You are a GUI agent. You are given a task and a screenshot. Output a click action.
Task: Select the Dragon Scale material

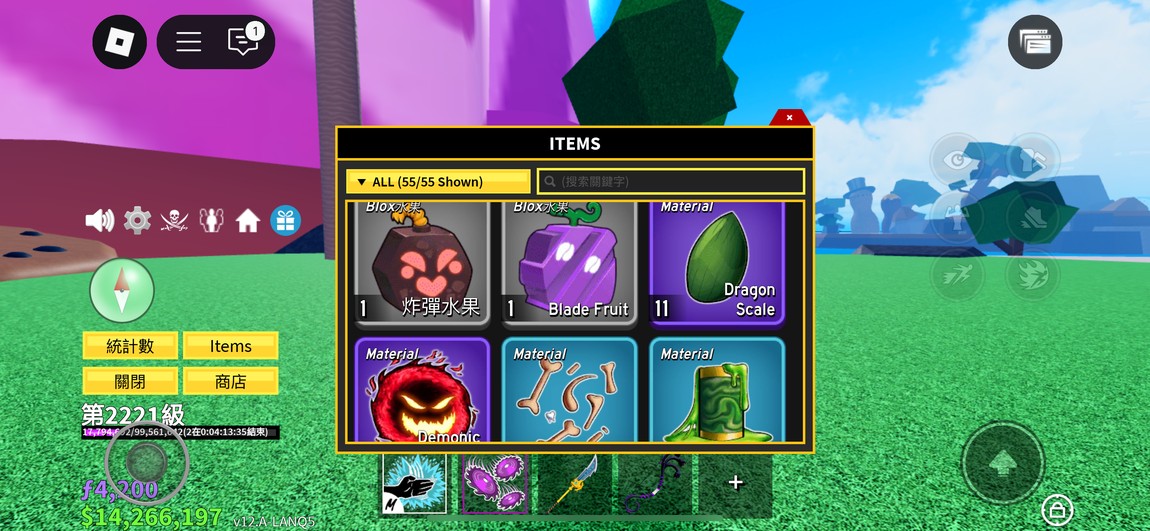point(717,262)
